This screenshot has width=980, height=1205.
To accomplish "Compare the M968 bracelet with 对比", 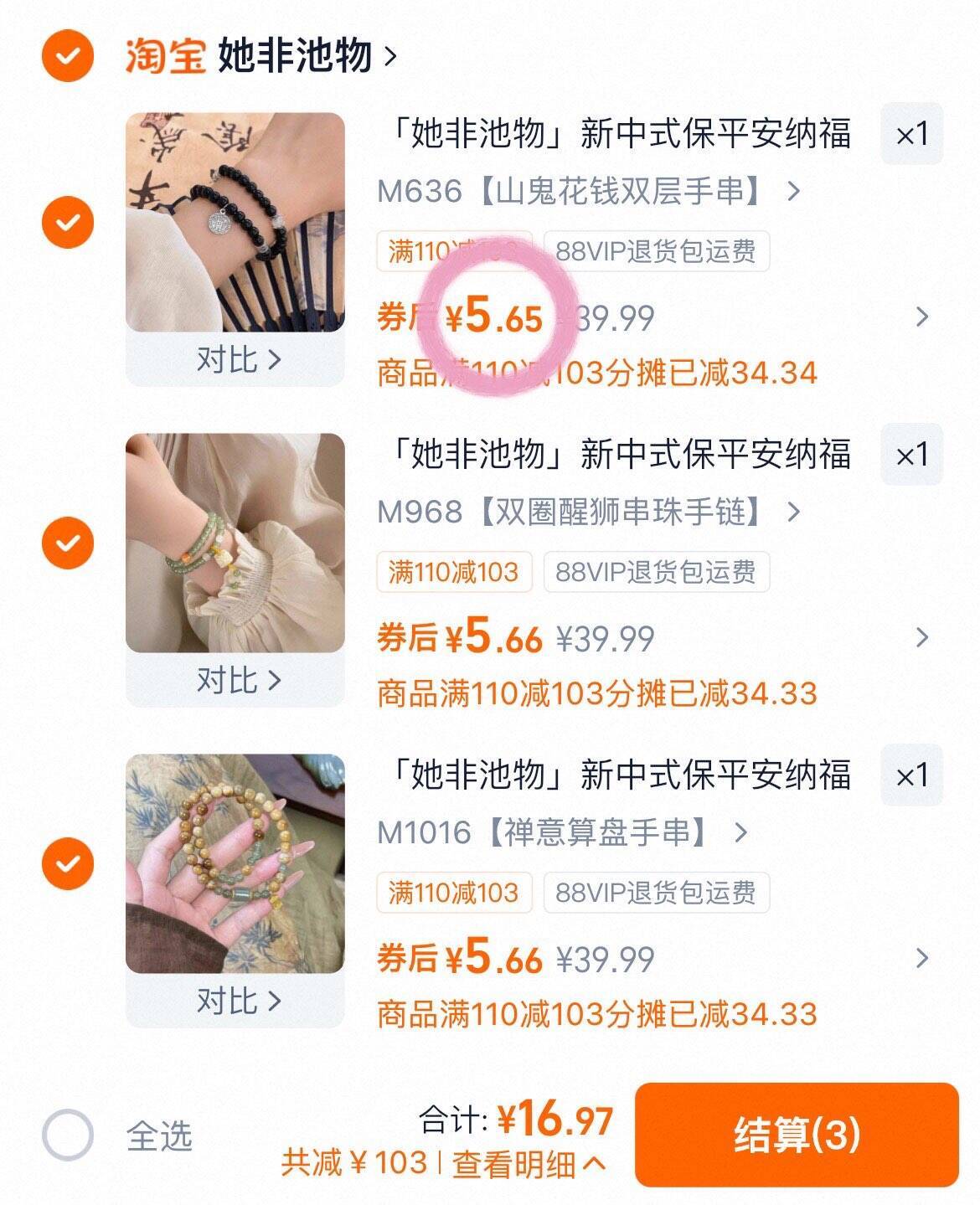I will point(238,680).
